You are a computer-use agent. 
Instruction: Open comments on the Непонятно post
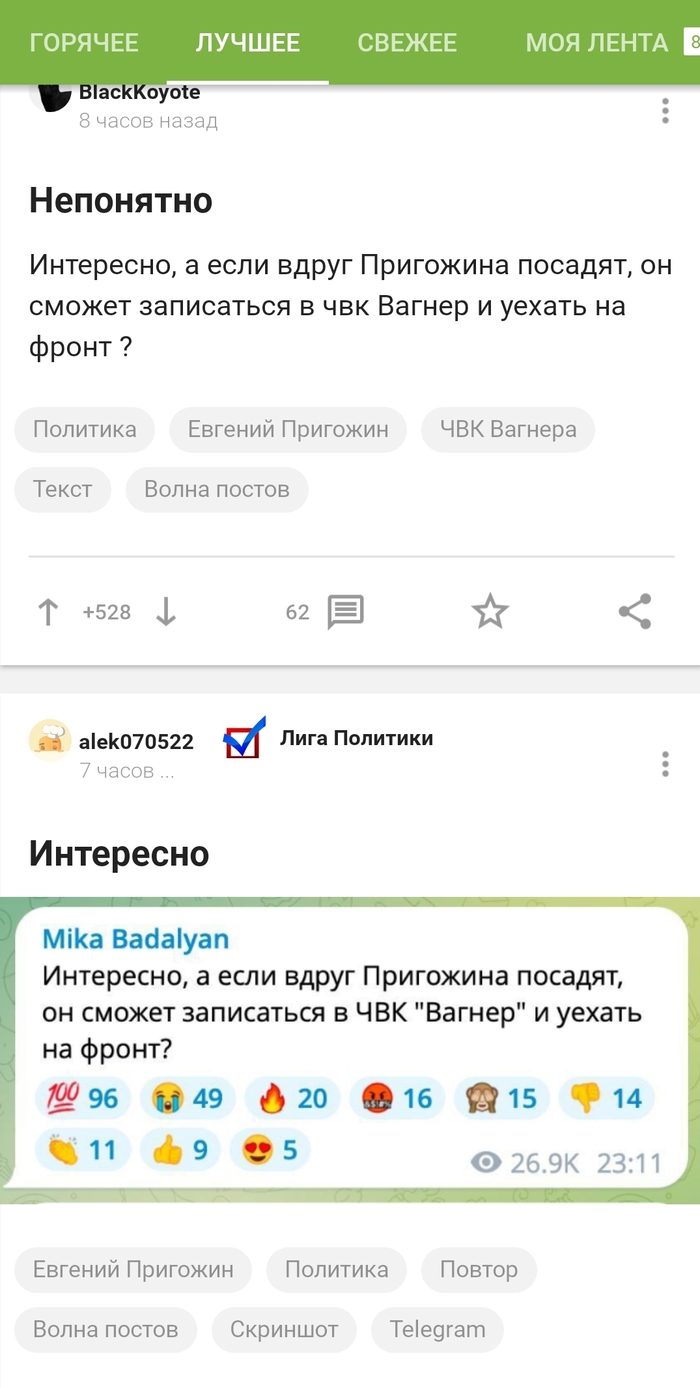point(345,612)
